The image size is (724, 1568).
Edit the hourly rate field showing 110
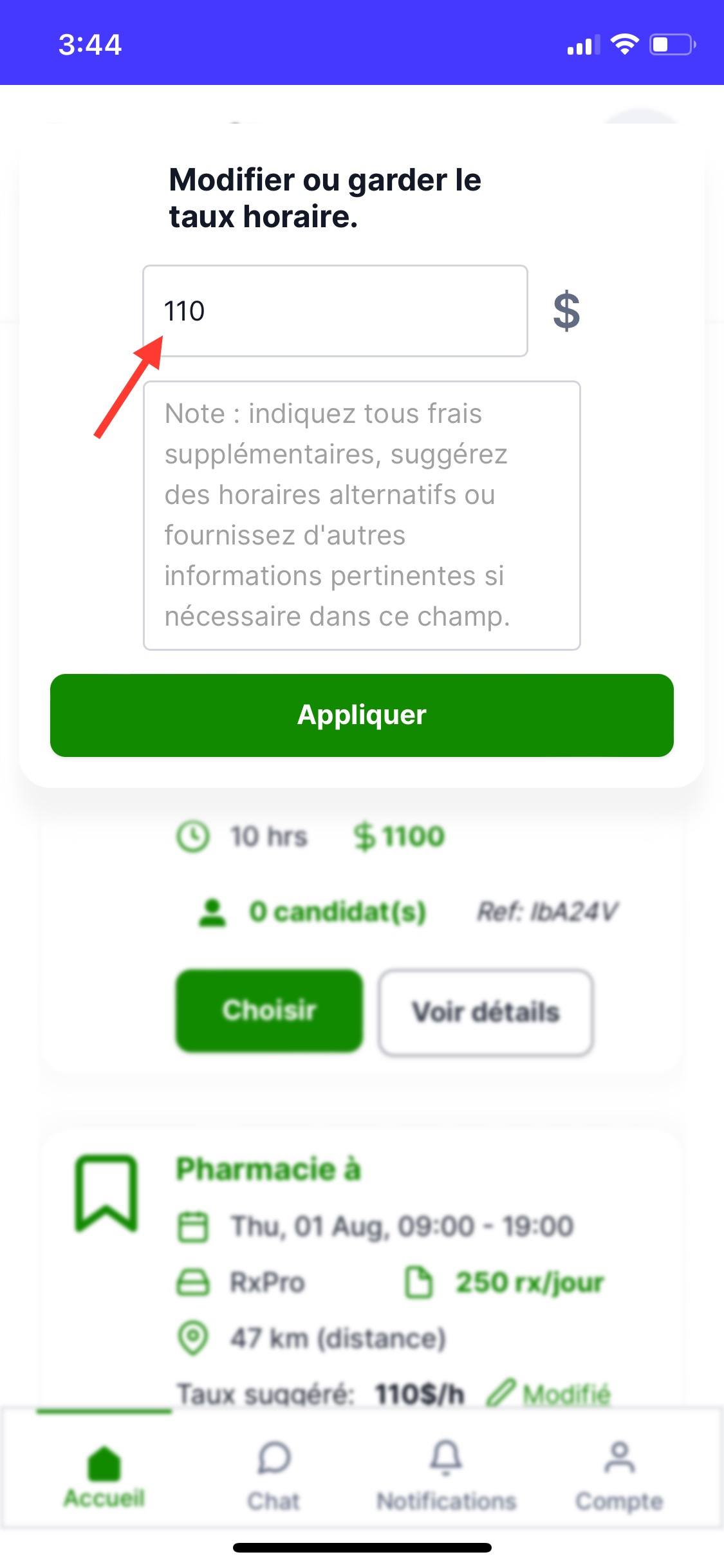click(335, 311)
